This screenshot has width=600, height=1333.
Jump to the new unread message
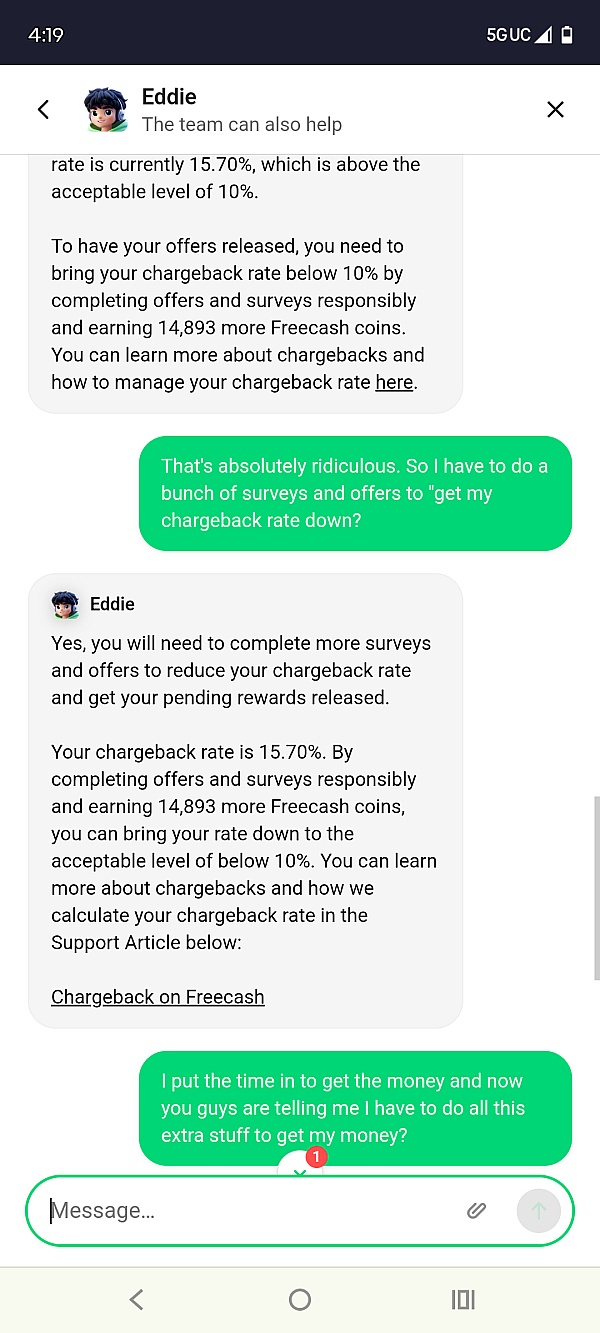(x=300, y=1167)
